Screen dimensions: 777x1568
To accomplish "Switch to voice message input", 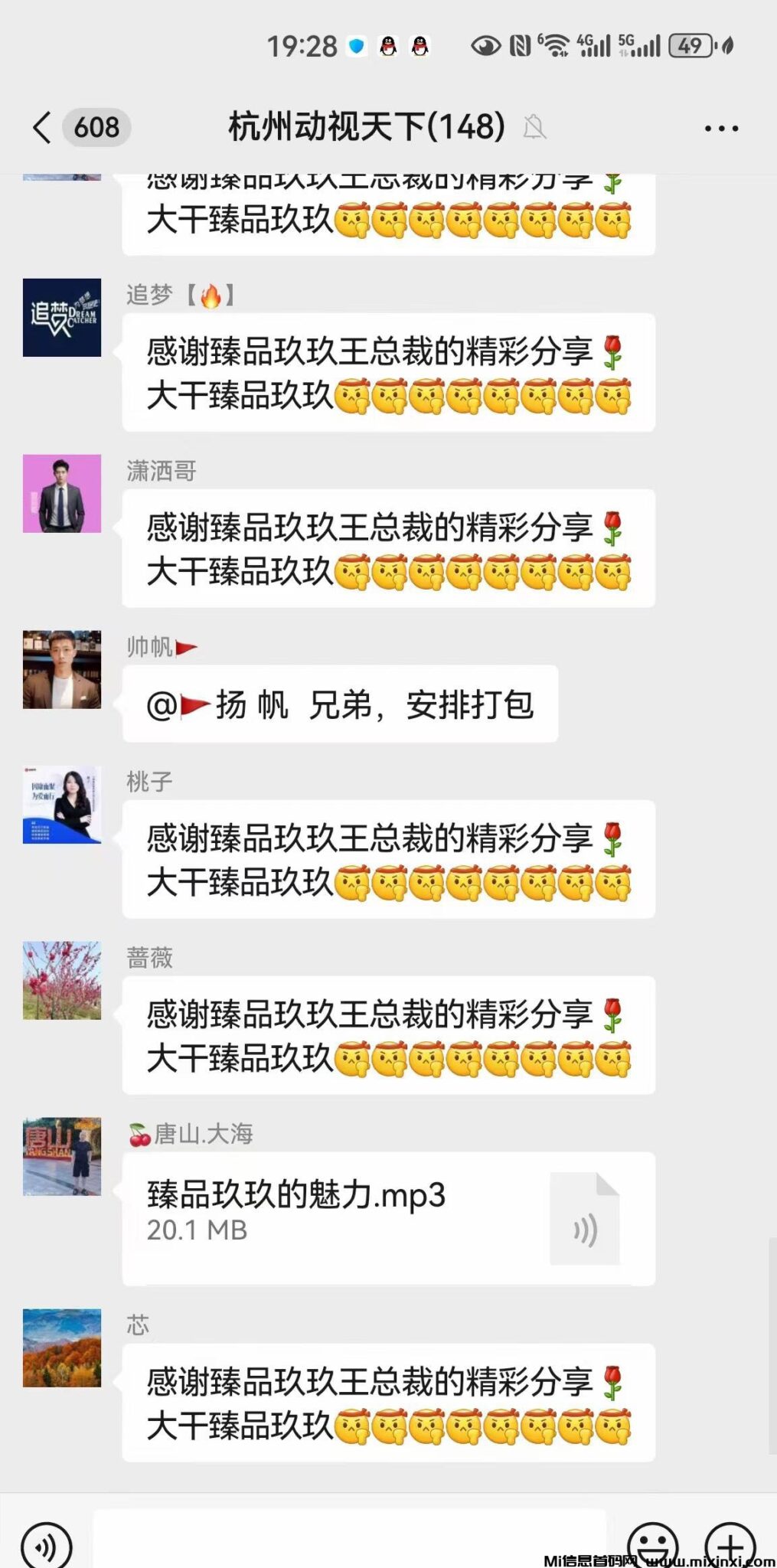I will click(46, 1547).
